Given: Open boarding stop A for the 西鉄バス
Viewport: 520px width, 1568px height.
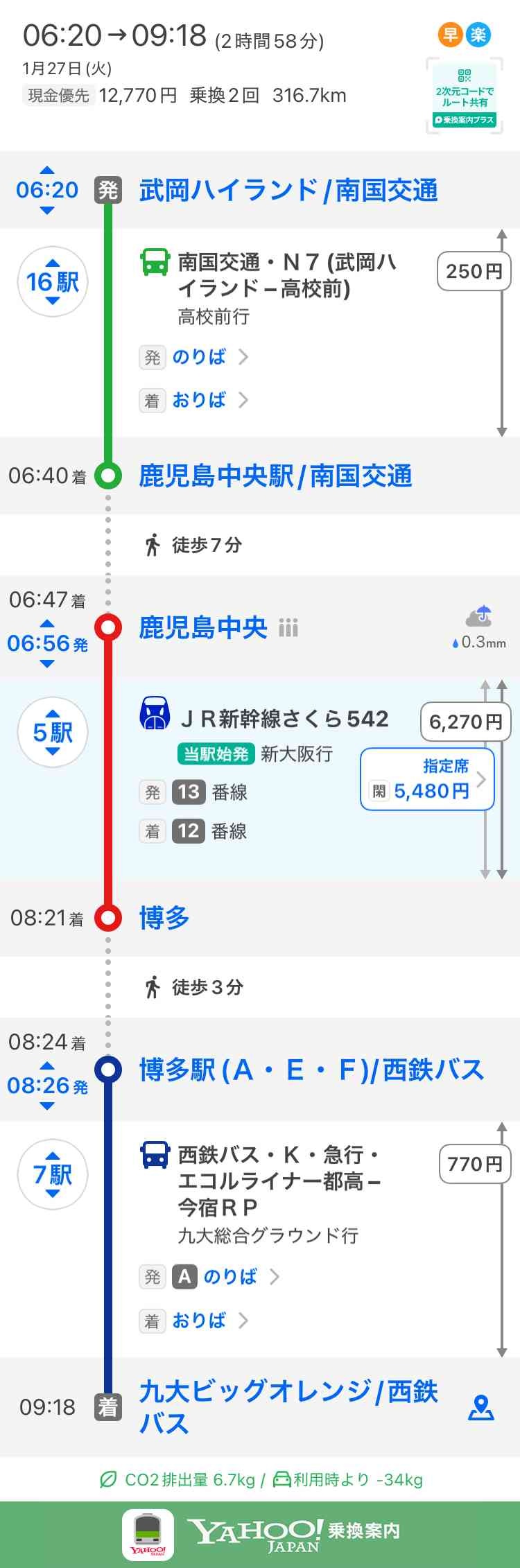Looking at the screenshot, I should click(229, 1276).
